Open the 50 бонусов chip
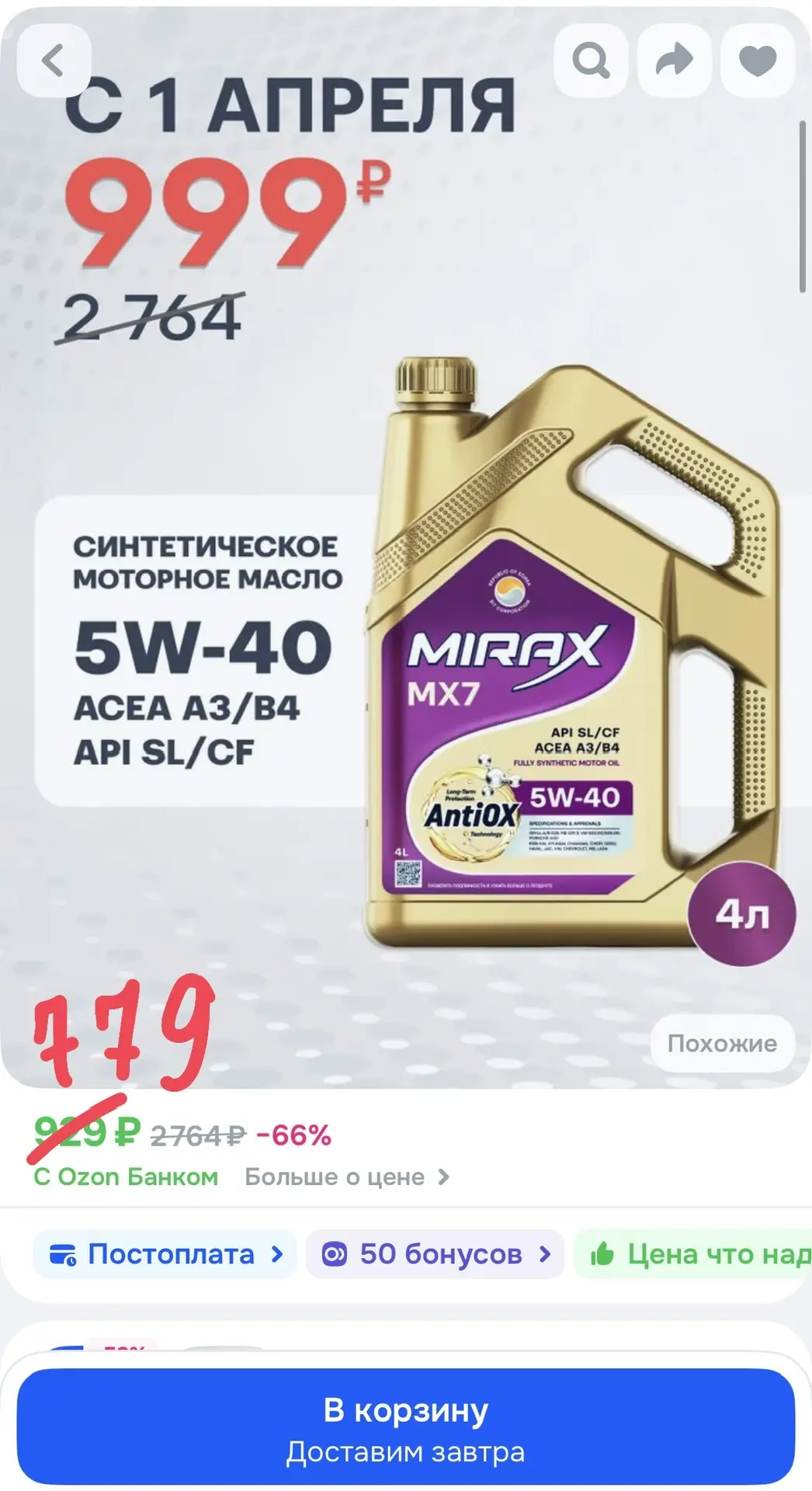This screenshot has width=812, height=1491. point(435,1254)
